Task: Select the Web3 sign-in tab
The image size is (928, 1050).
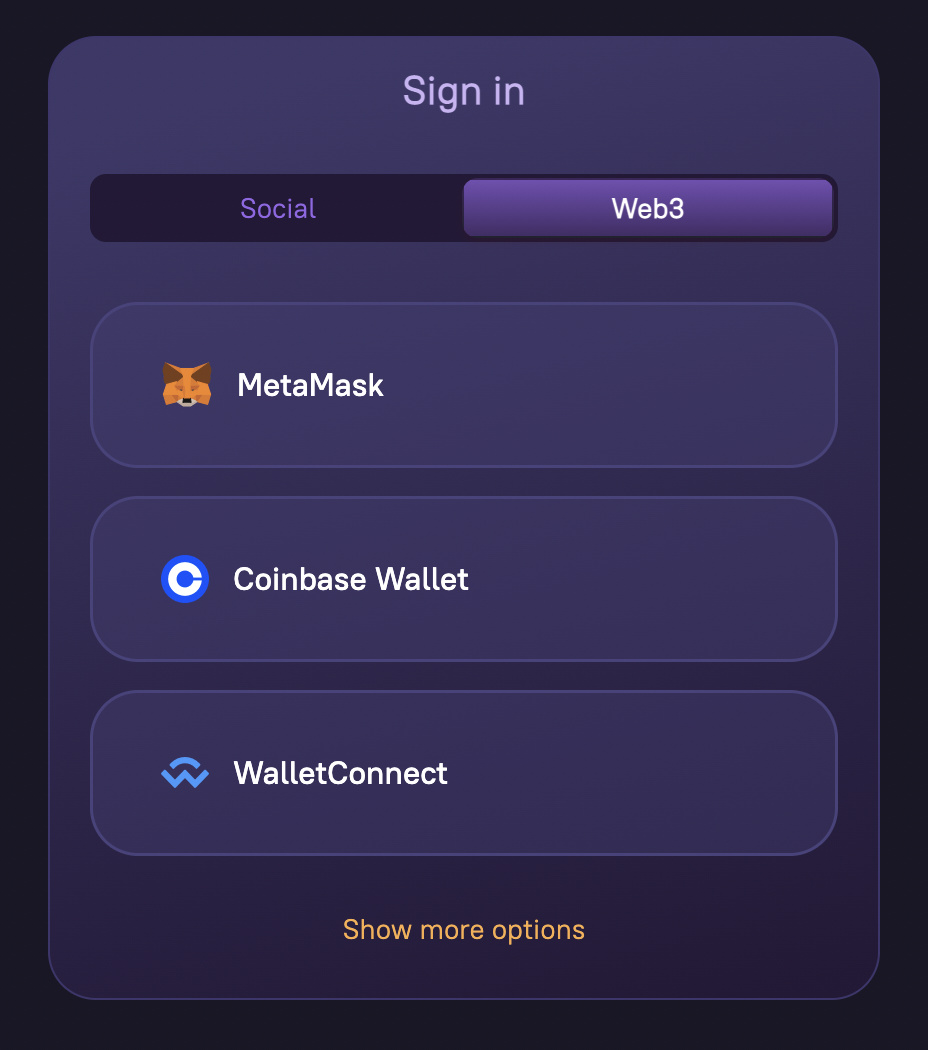Action: 648,208
